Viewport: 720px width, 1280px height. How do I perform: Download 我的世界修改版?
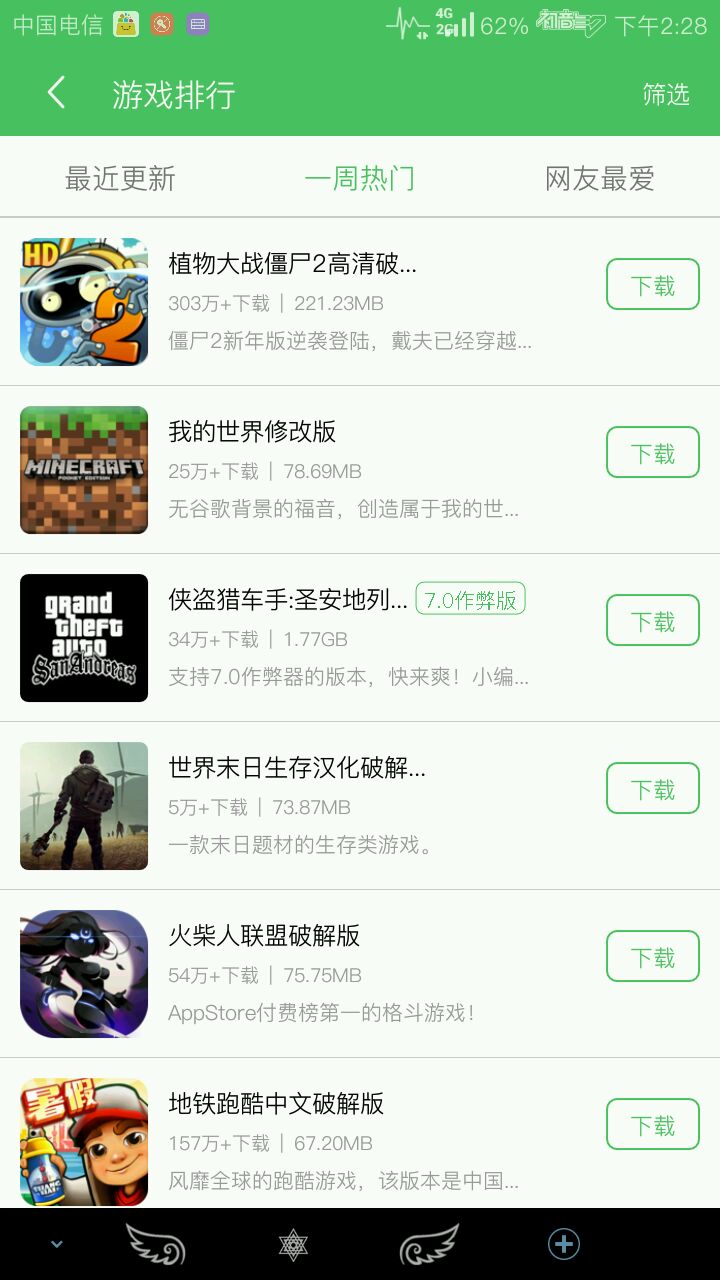(x=652, y=454)
